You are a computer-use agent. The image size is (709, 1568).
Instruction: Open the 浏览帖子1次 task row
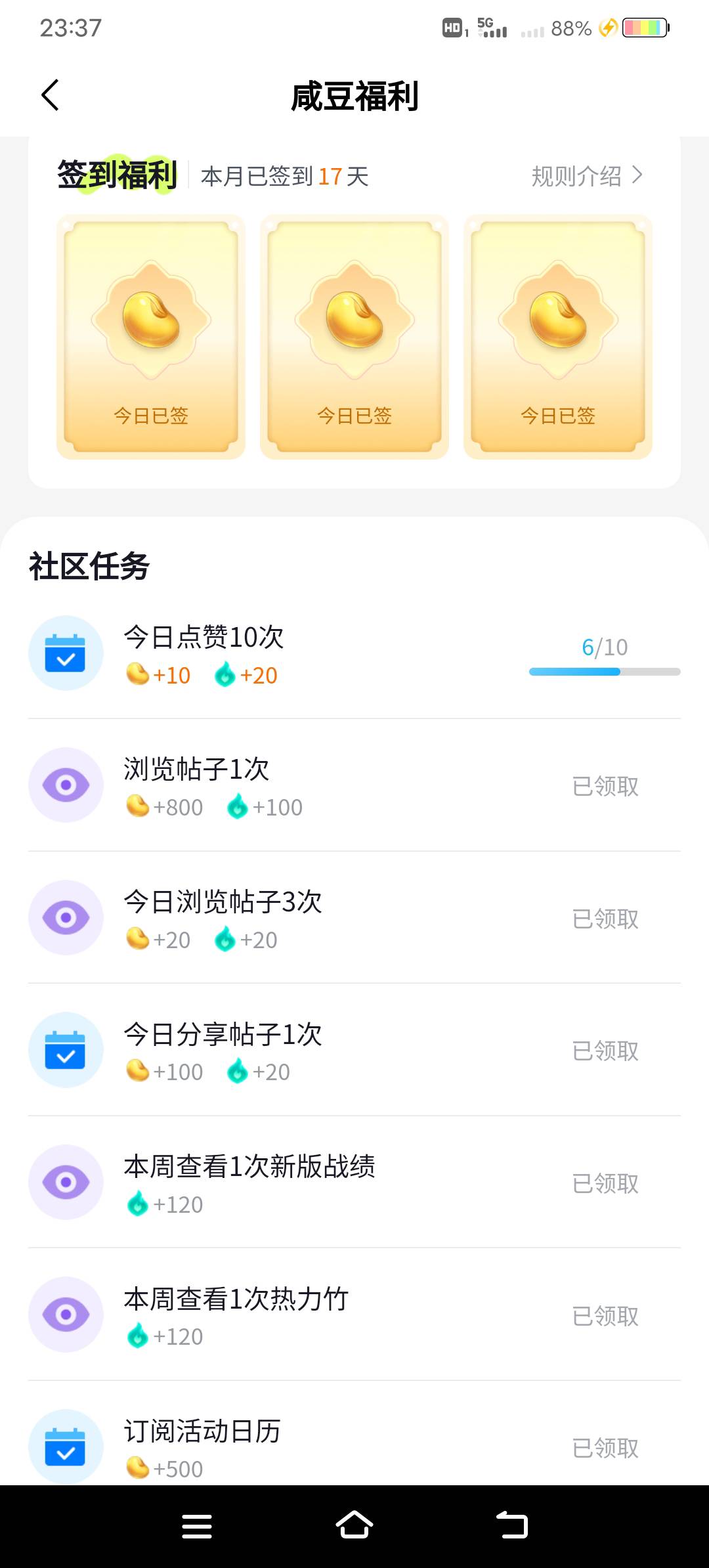point(196,770)
